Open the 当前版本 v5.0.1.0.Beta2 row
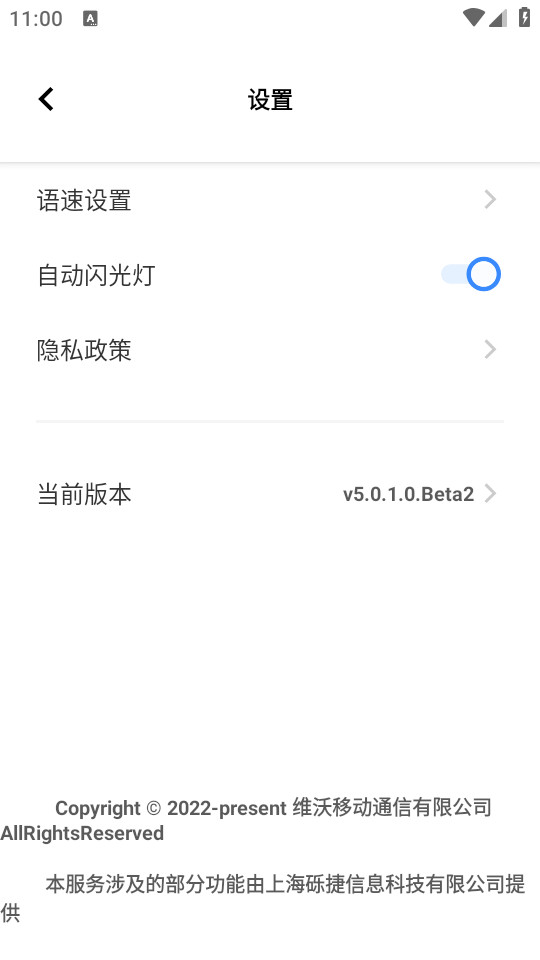 click(x=270, y=493)
